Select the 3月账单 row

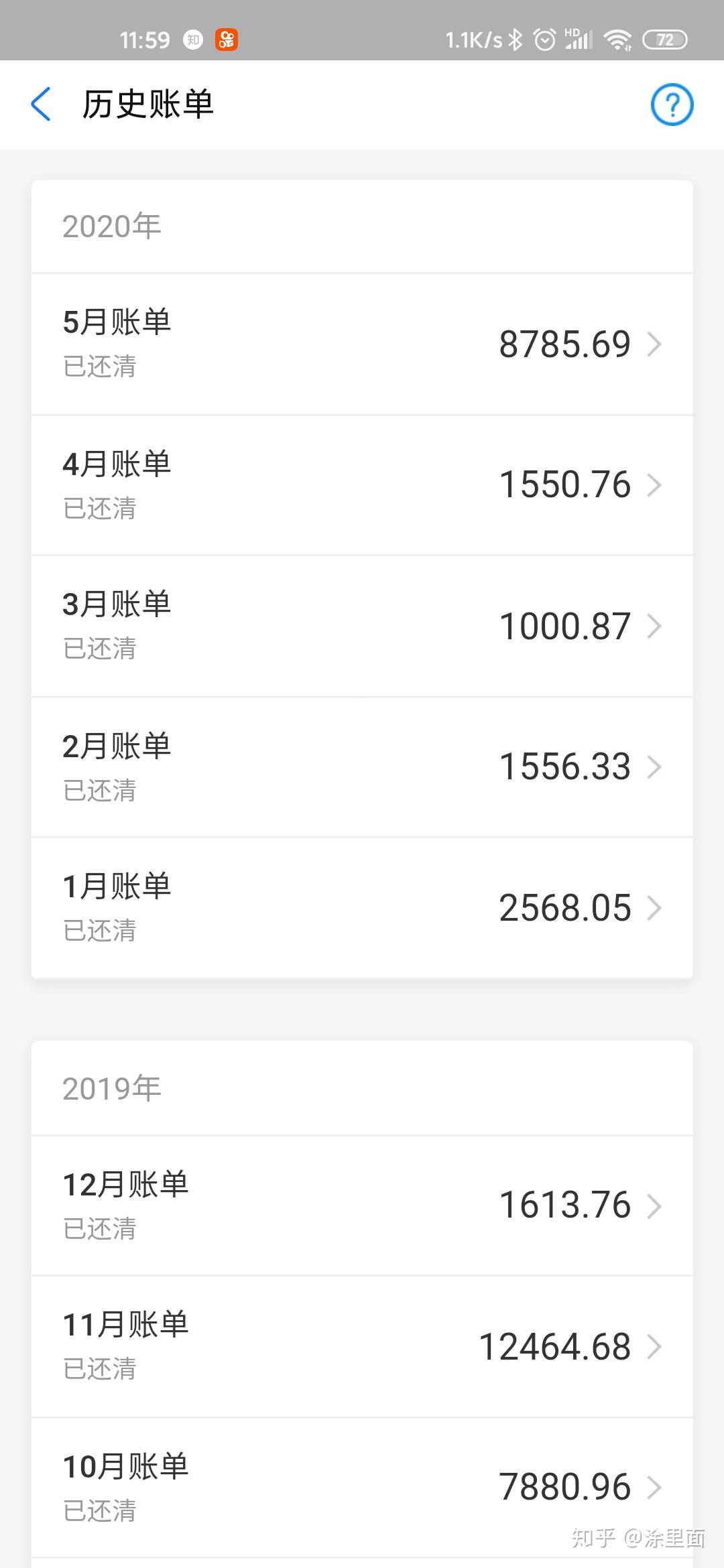[x=362, y=626]
